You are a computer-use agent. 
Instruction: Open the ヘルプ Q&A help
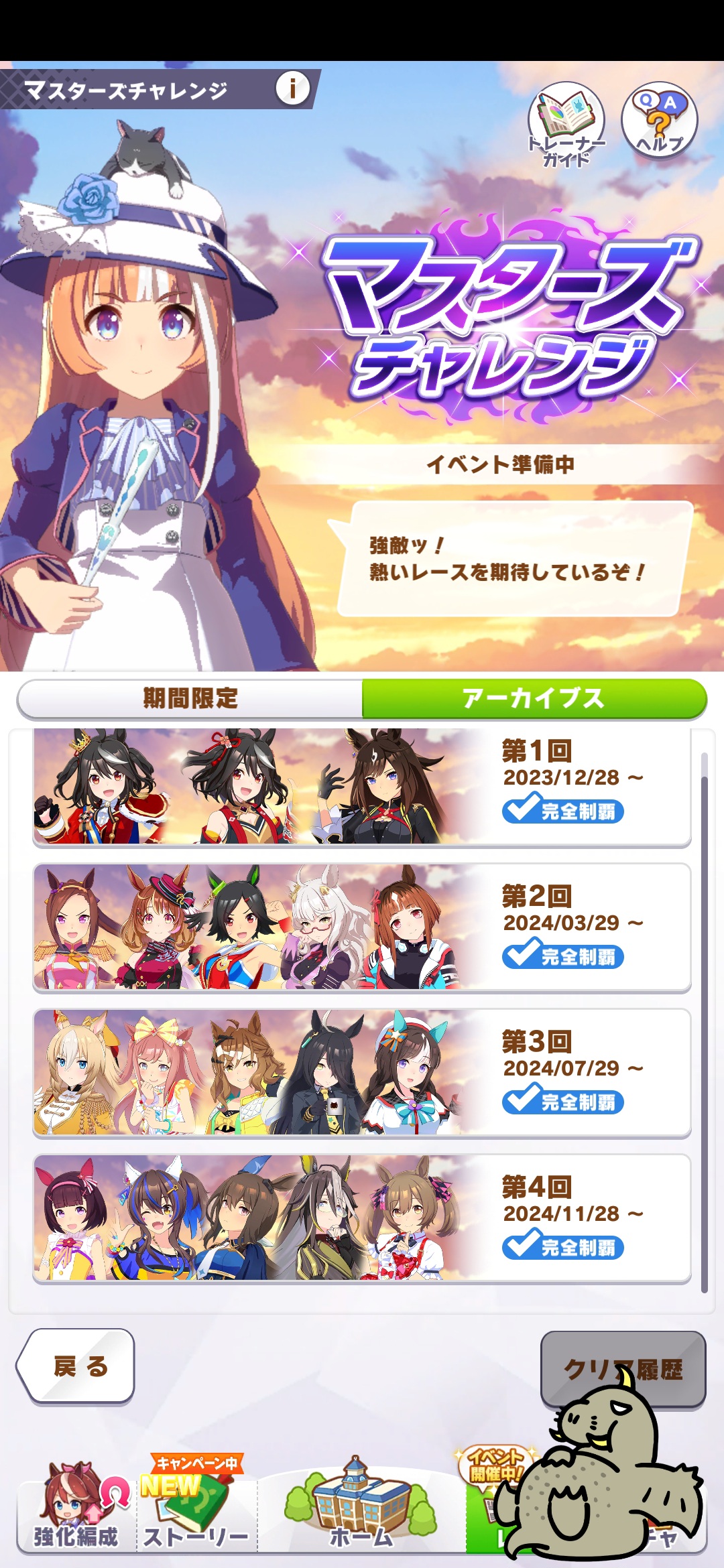(x=659, y=121)
